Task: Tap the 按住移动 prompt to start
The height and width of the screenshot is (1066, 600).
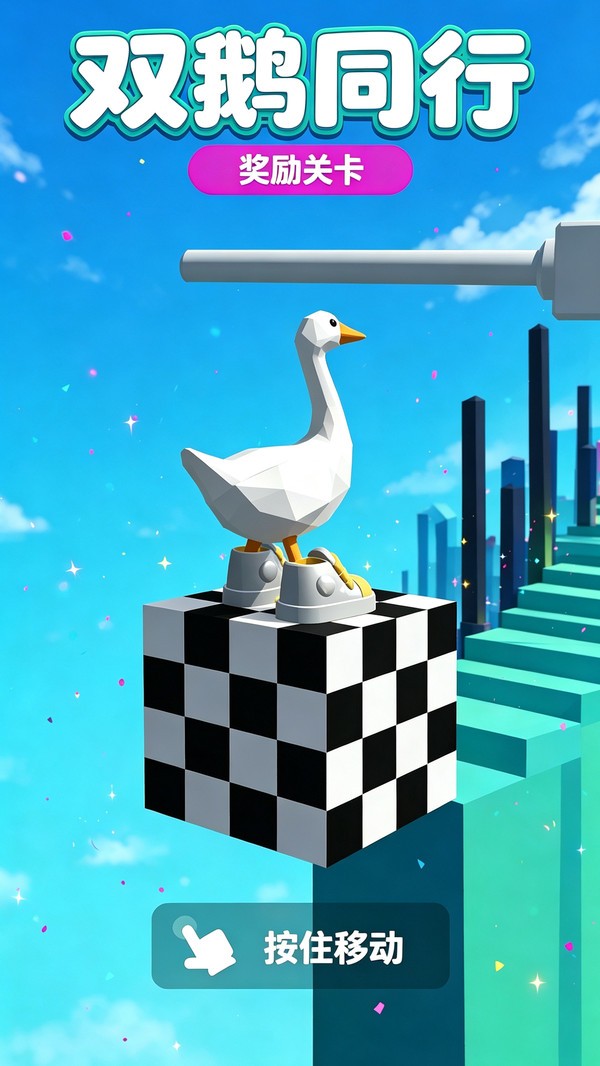Action: pos(300,946)
